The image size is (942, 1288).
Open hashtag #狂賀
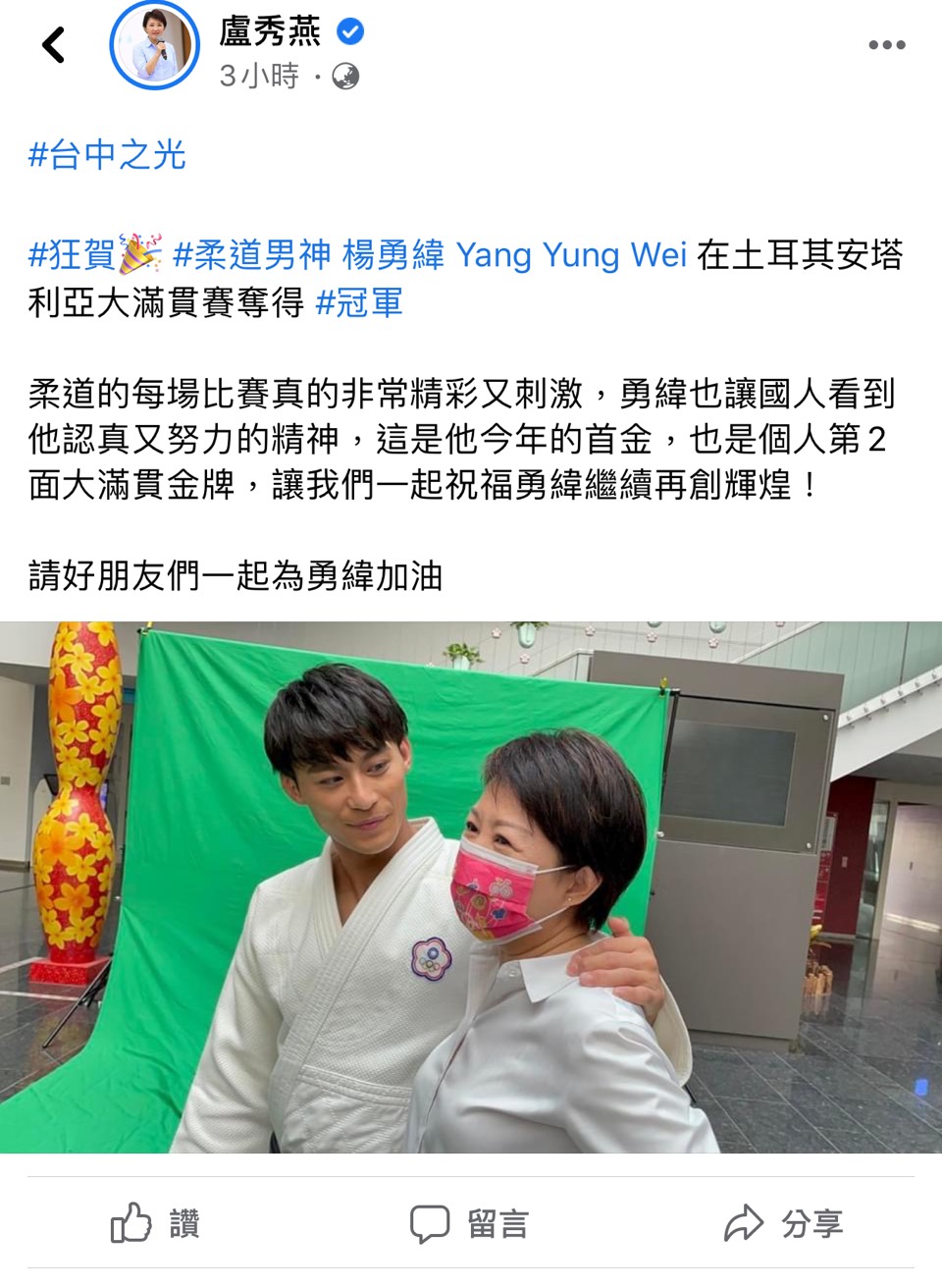coord(73,255)
